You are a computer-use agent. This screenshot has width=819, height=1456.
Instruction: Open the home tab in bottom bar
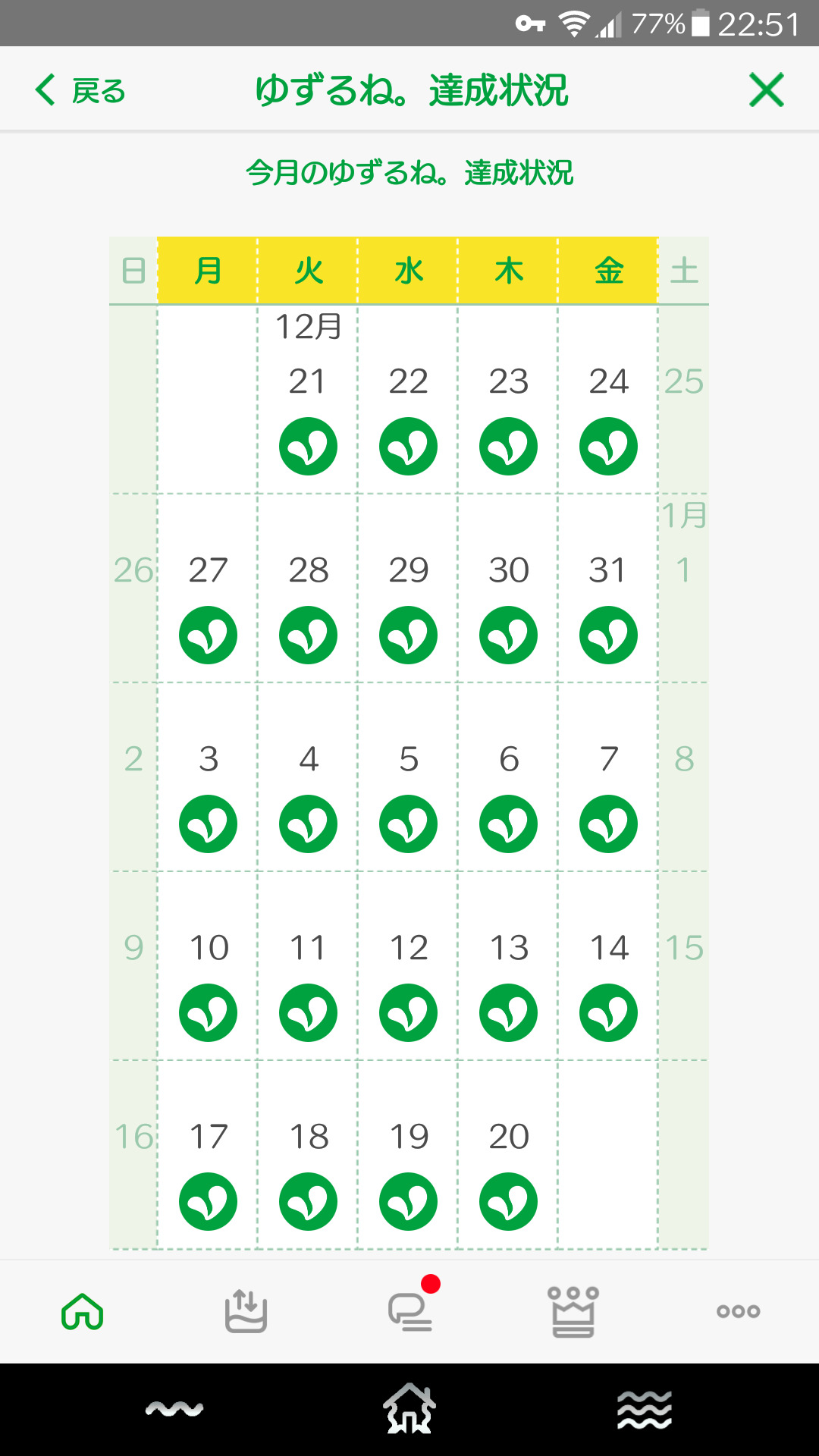point(82,1311)
